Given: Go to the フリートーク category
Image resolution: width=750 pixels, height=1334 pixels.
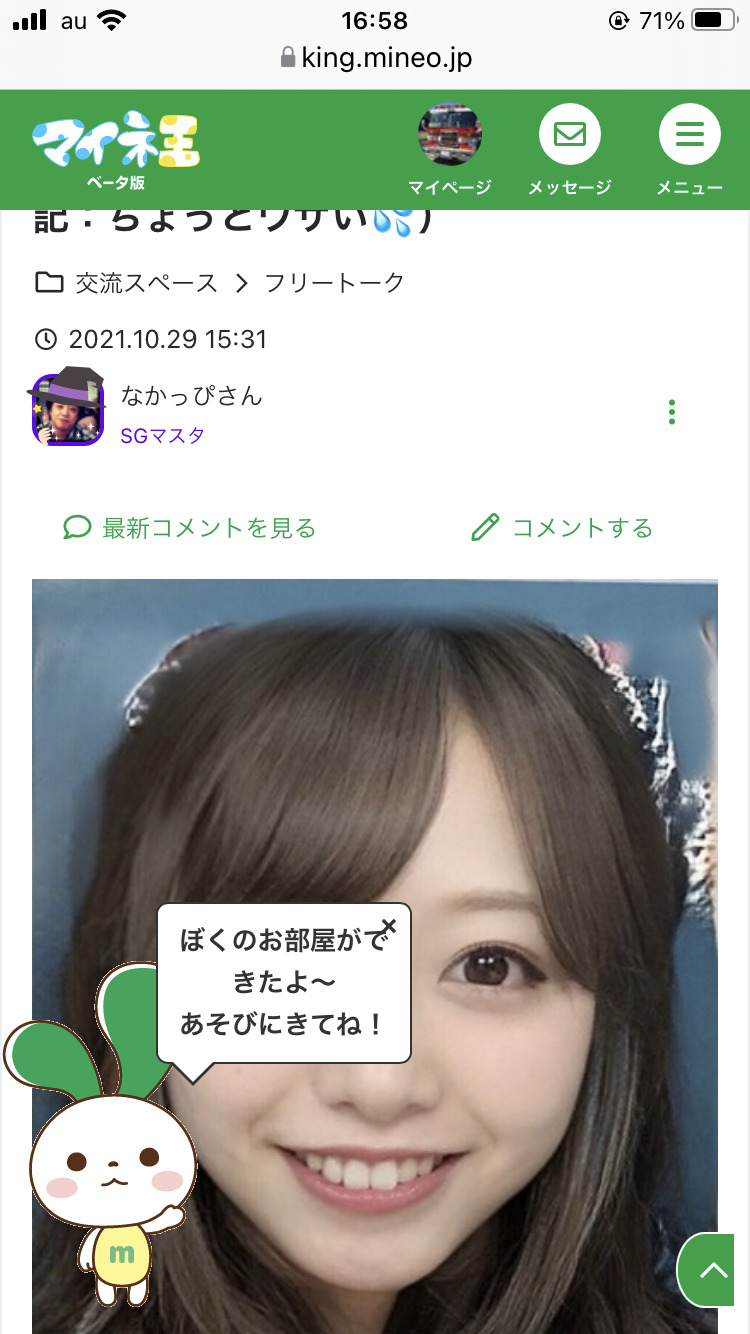Looking at the screenshot, I should coord(334,283).
